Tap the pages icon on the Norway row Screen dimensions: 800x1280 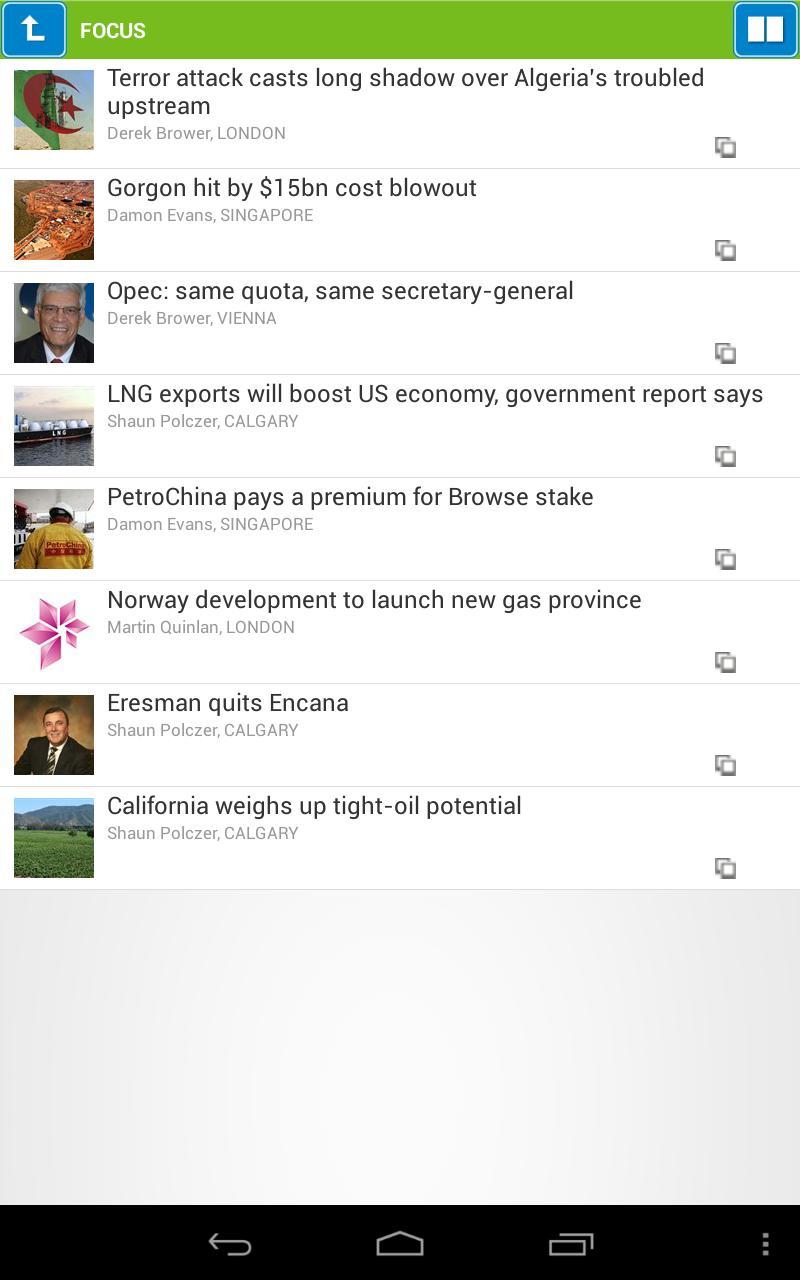pyautogui.click(x=726, y=662)
